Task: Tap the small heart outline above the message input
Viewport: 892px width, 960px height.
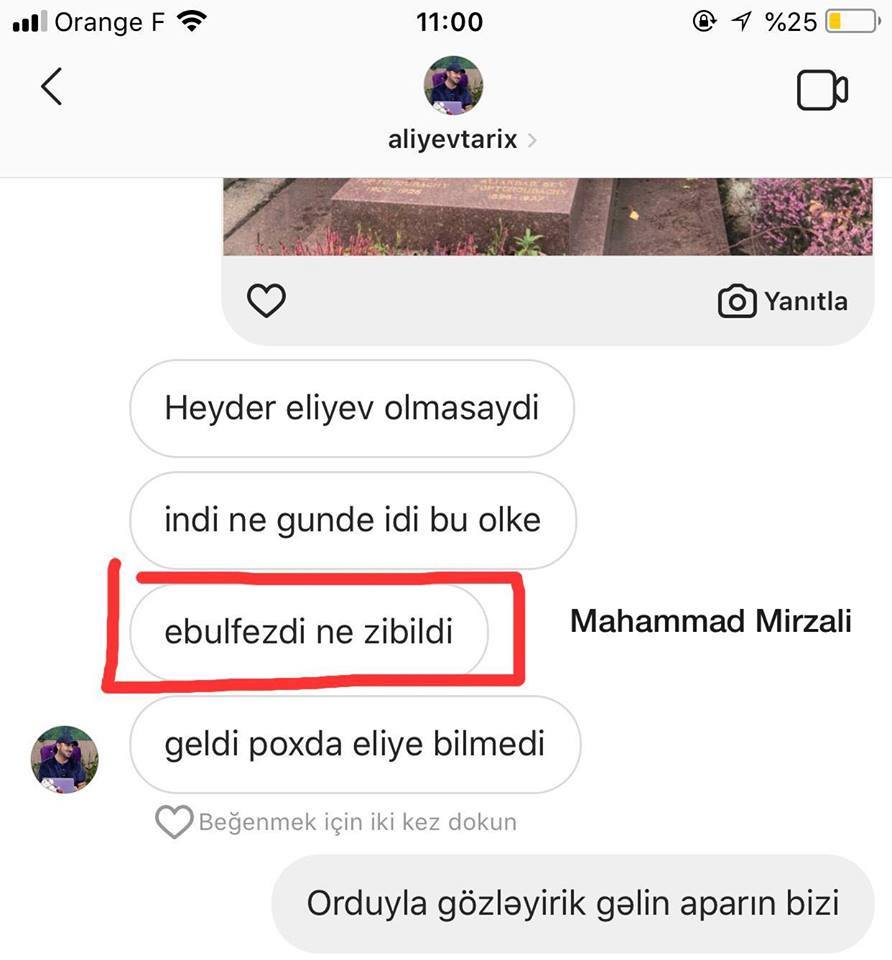Action: (x=174, y=822)
